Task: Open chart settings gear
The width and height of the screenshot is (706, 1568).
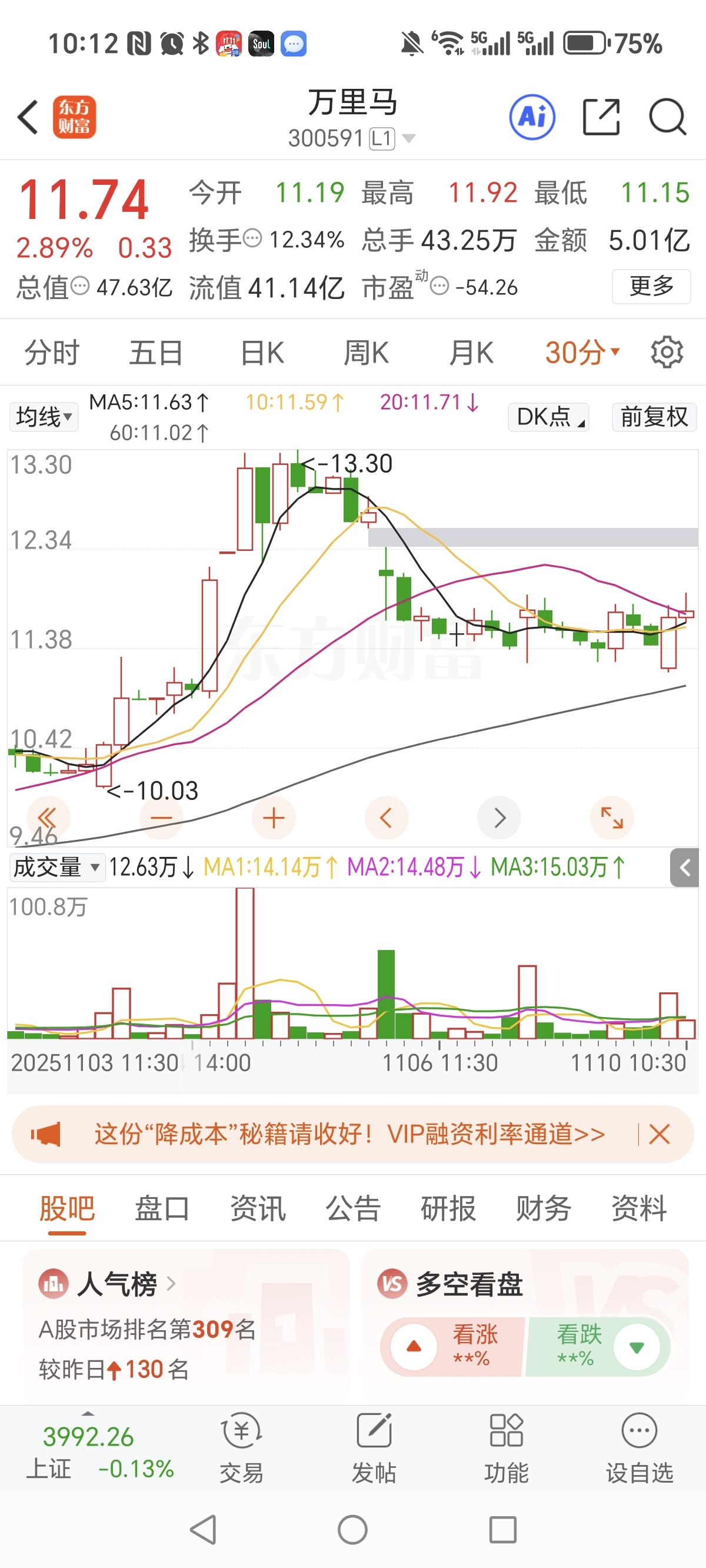Action: point(667,352)
